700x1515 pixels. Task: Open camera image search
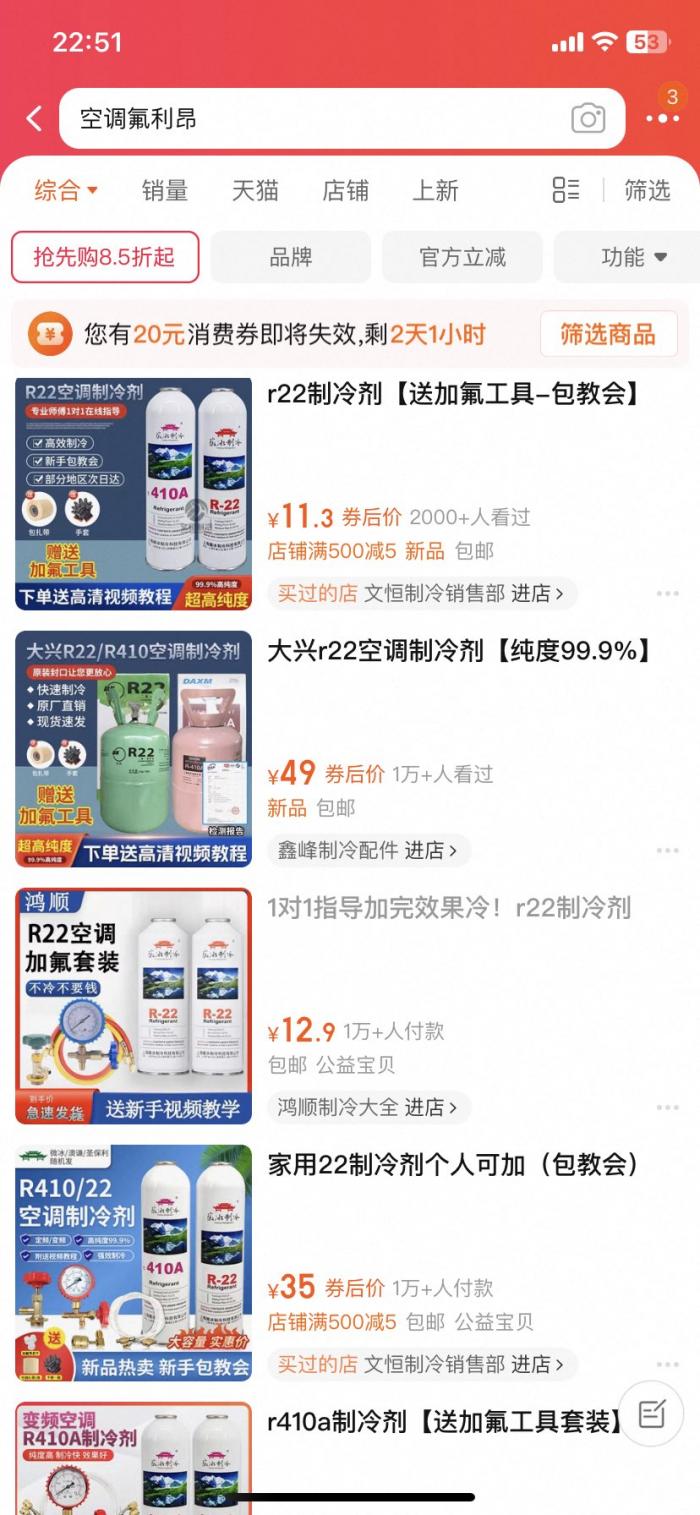(x=588, y=119)
